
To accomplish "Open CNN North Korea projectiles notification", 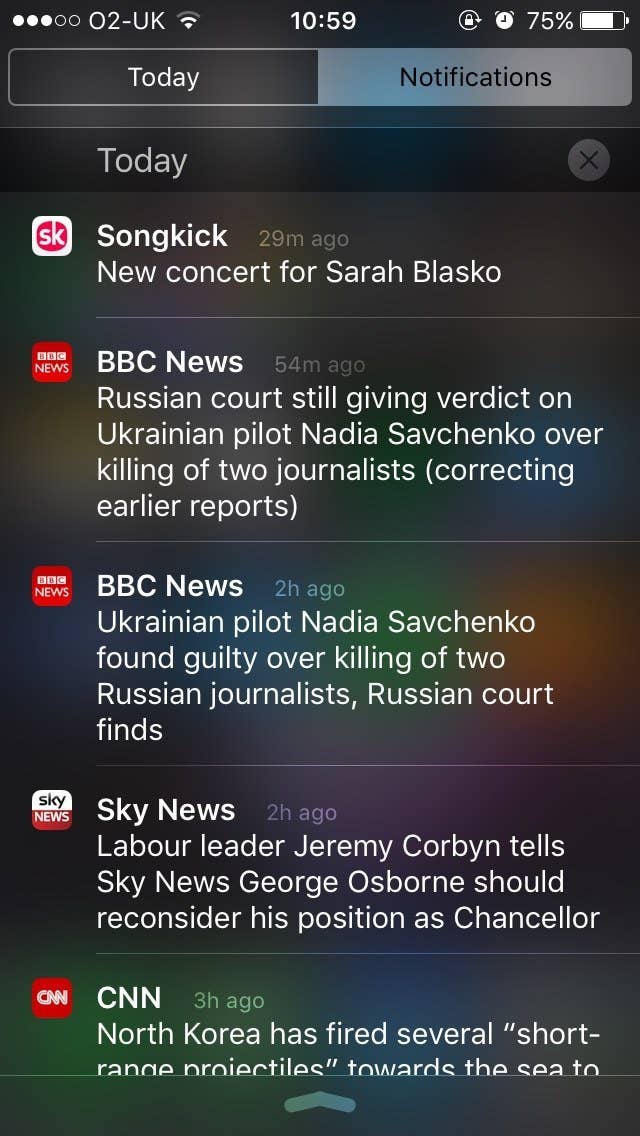I will (320, 1014).
